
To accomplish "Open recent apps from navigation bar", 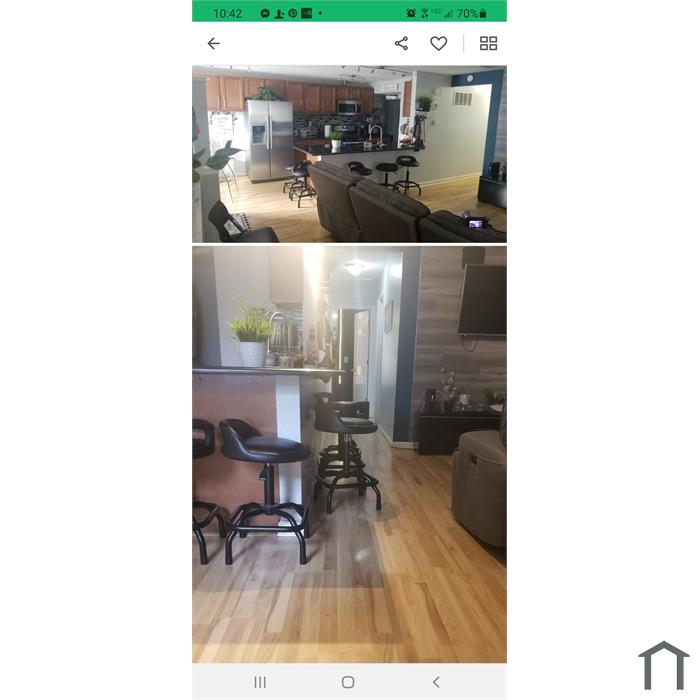I will (260, 682).
